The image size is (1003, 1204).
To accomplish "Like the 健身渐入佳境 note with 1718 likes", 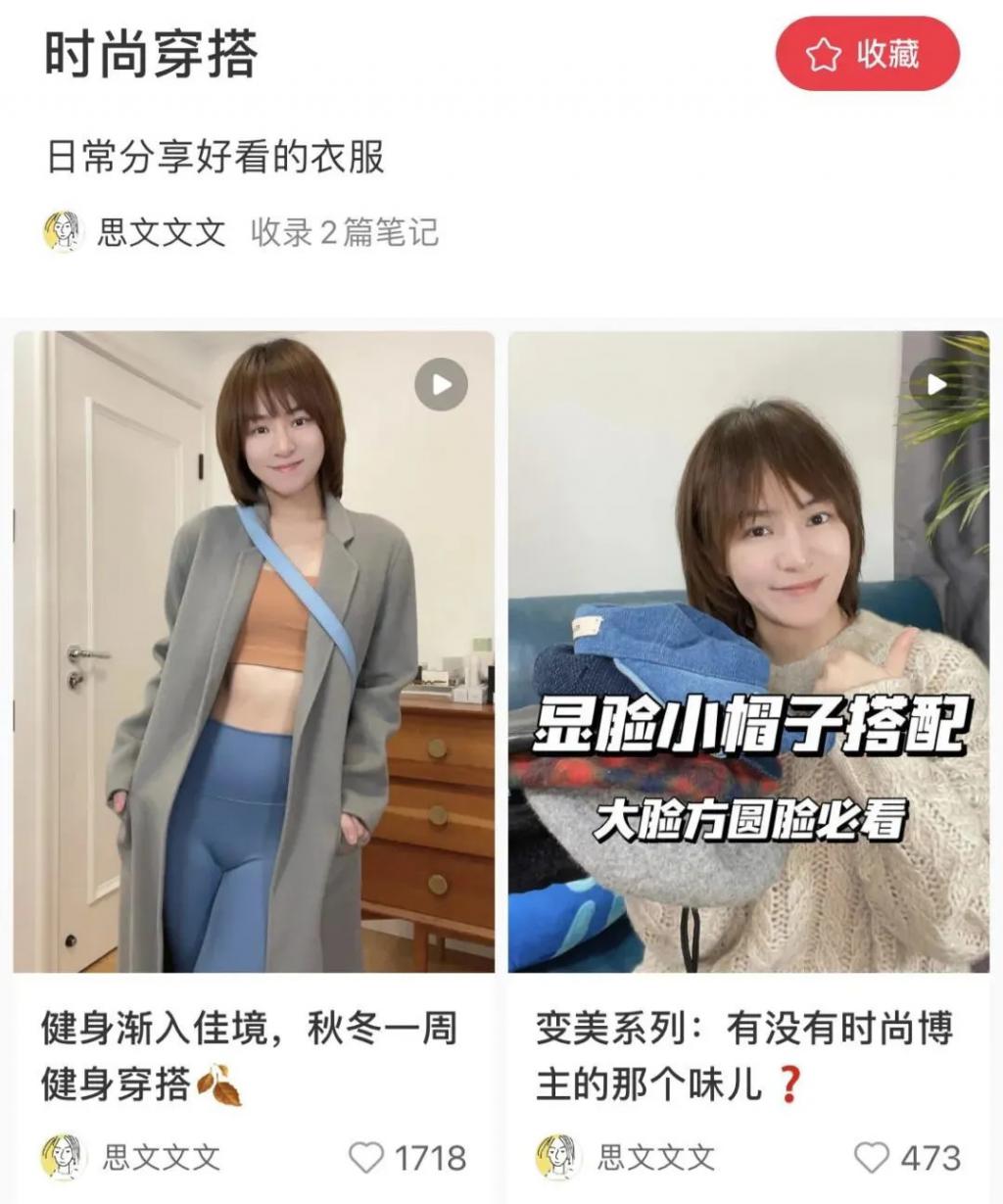I will pyautogui.click(x=367, y=1158).
